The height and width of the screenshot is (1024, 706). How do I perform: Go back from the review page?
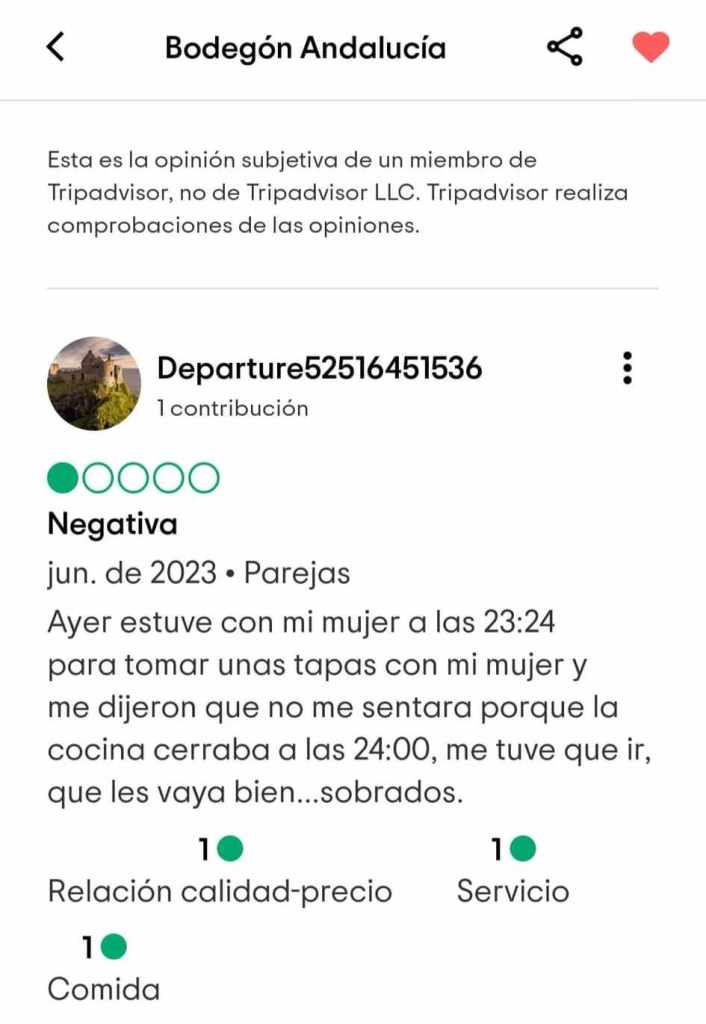[56, 47]
